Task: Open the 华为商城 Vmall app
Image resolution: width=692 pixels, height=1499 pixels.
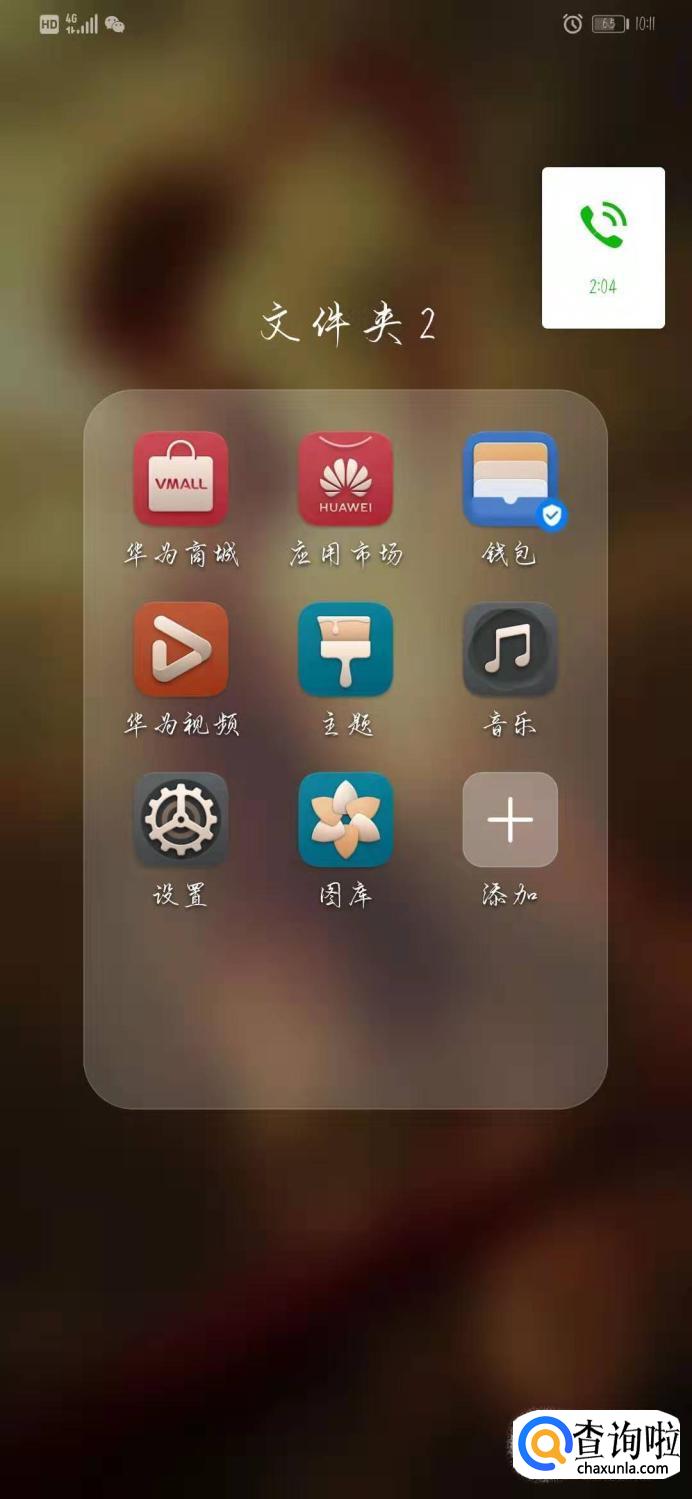Action: 181,479
